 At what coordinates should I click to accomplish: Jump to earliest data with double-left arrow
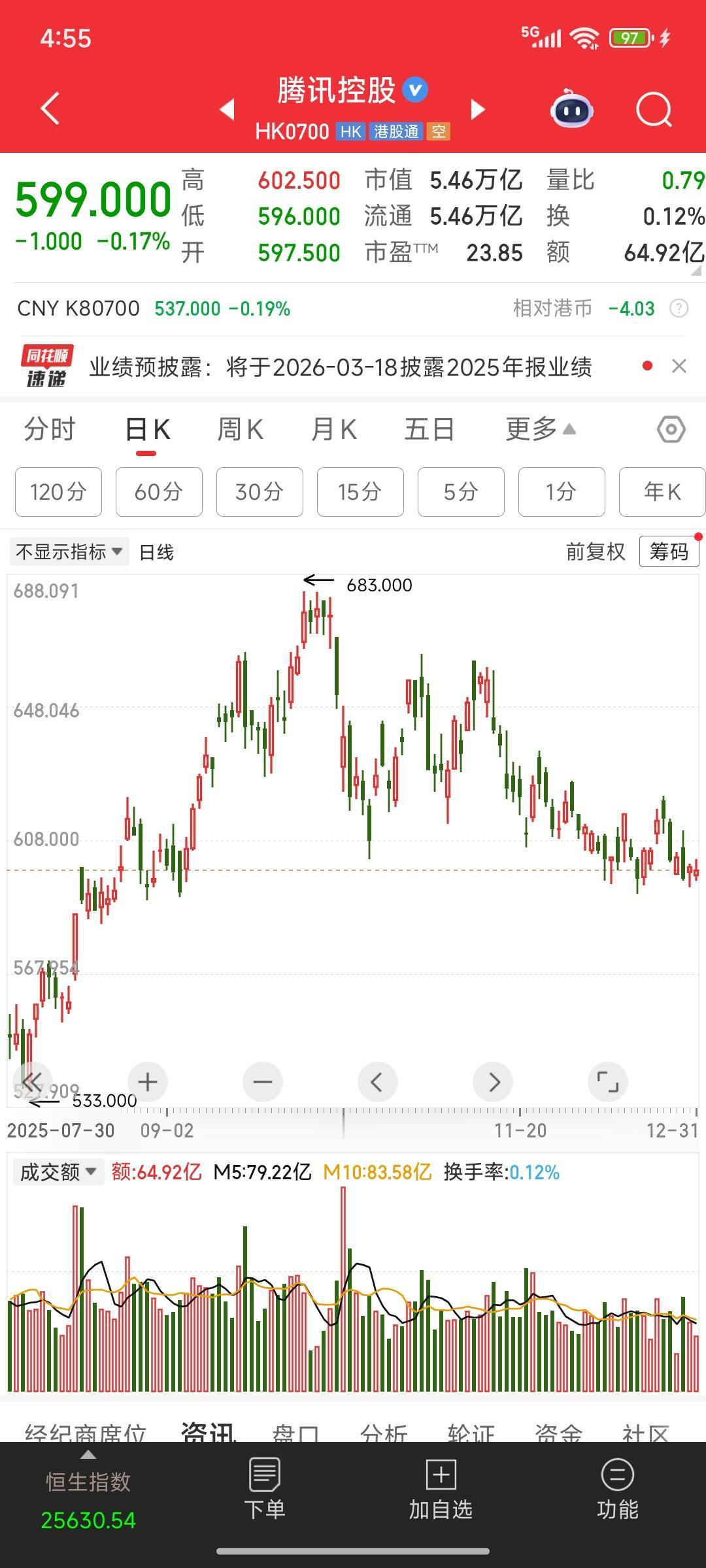[x=34, y=1081]
